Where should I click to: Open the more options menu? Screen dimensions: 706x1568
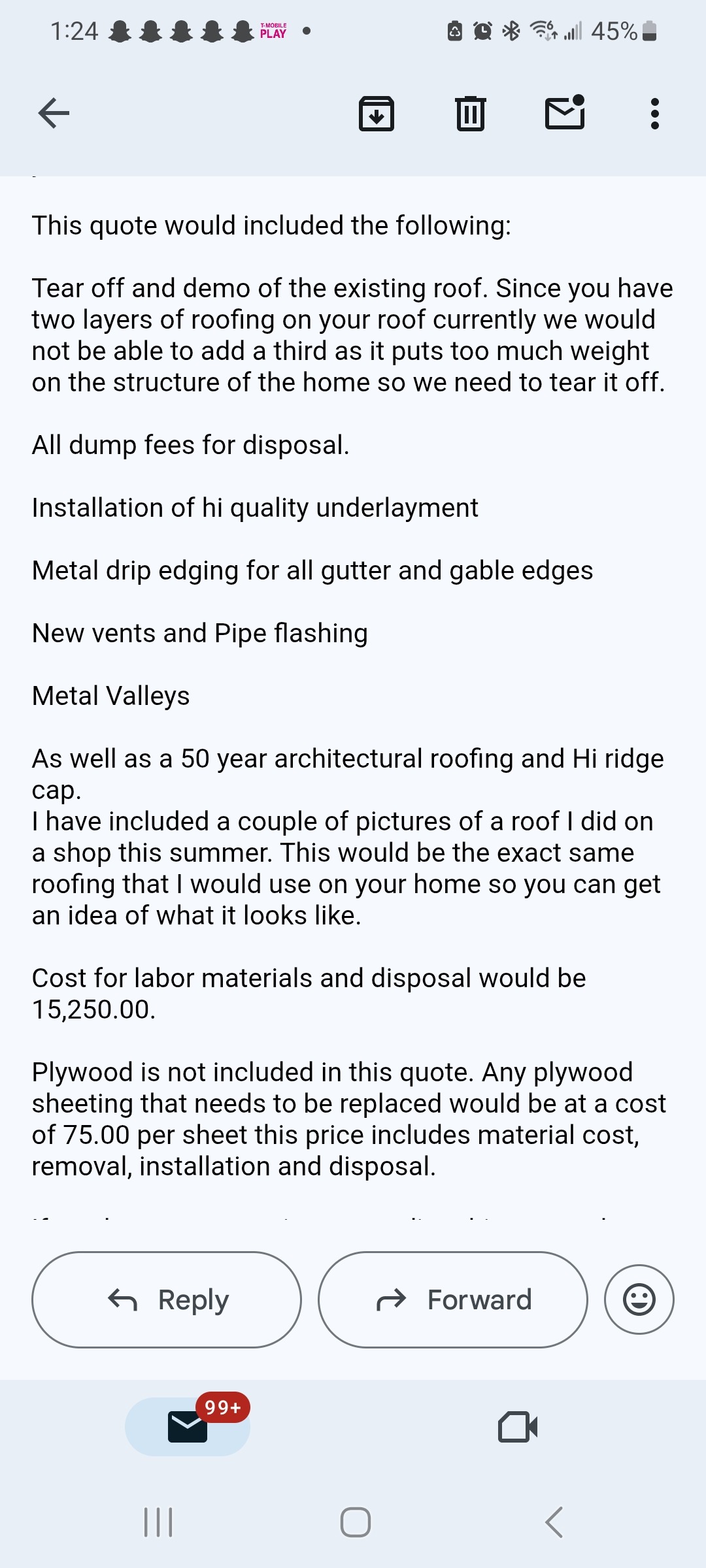click(x=654, y=114)
